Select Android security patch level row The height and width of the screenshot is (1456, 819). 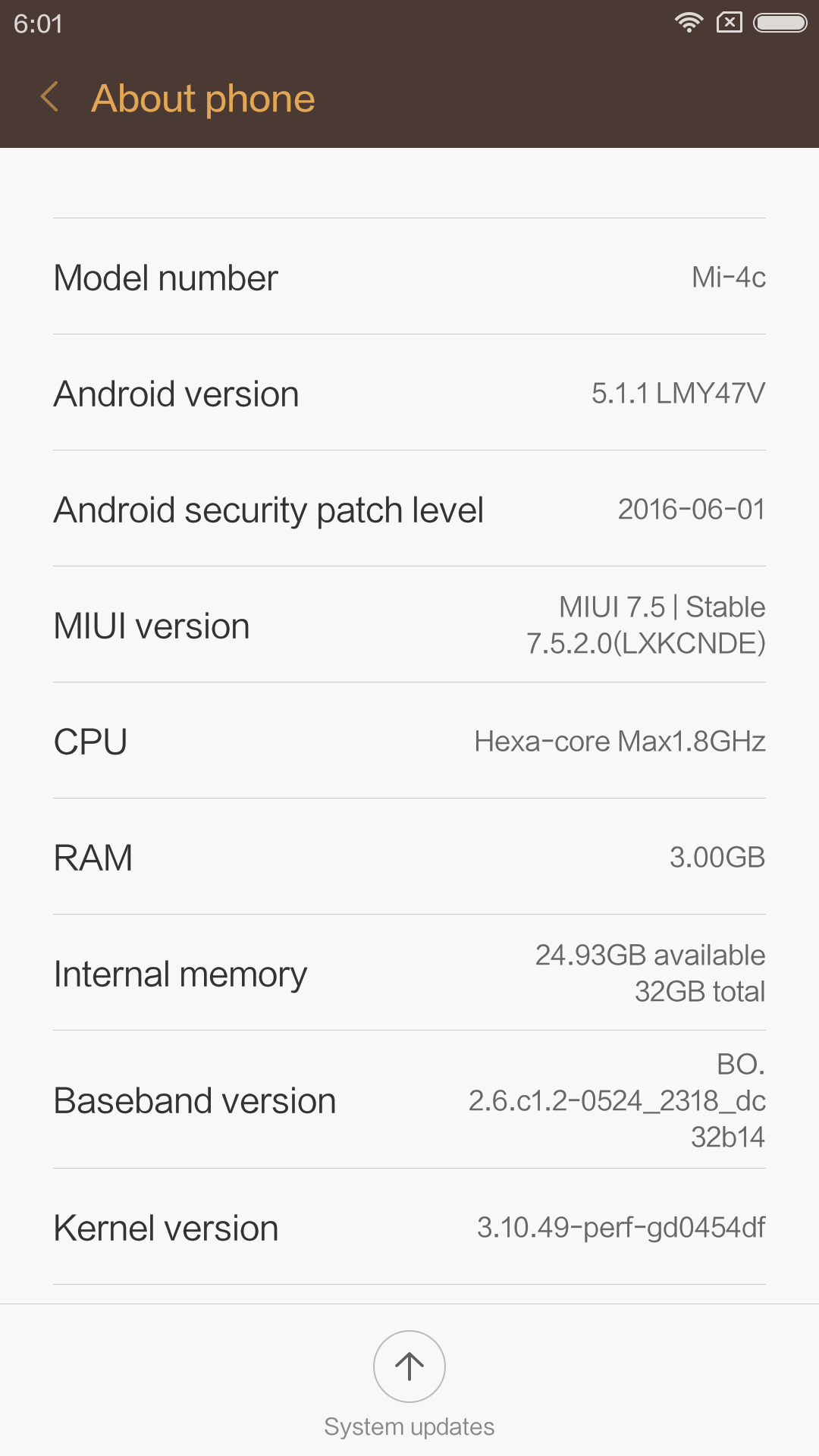409,509
